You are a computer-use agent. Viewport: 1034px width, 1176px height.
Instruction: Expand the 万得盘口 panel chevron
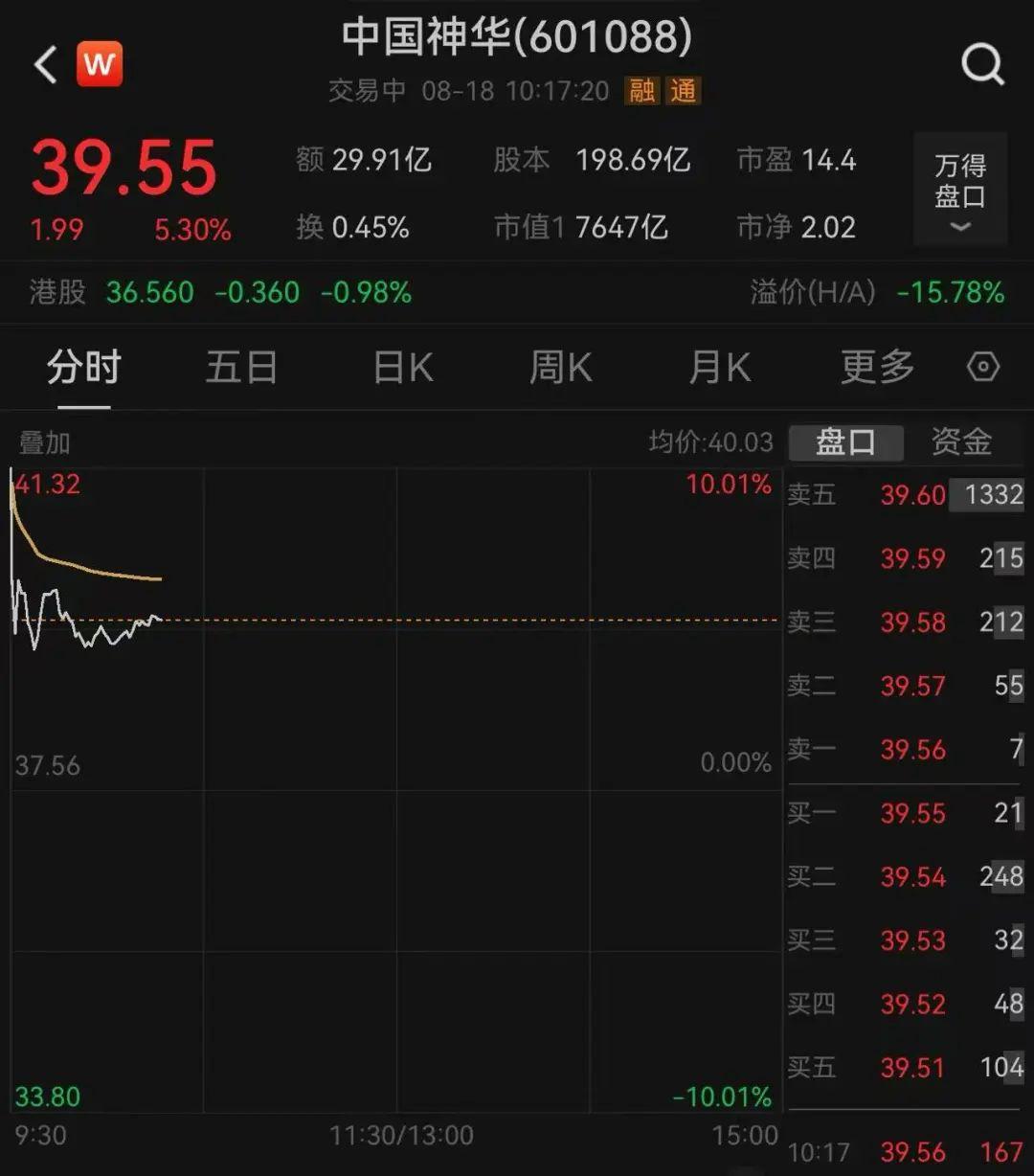[x=958, y=227]
